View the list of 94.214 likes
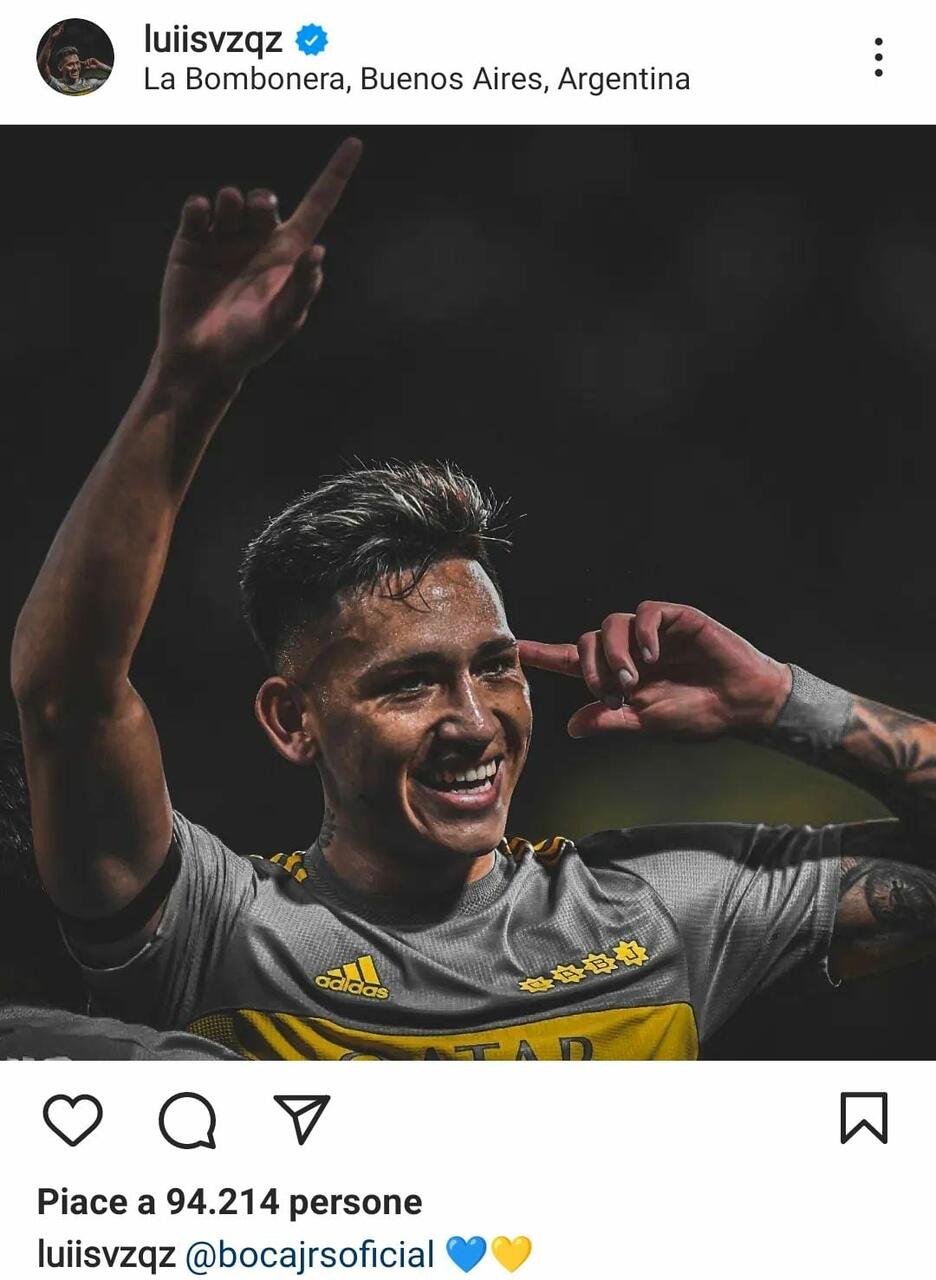This screenshot has width=936, height=1280. click(x=230, y=1202)
